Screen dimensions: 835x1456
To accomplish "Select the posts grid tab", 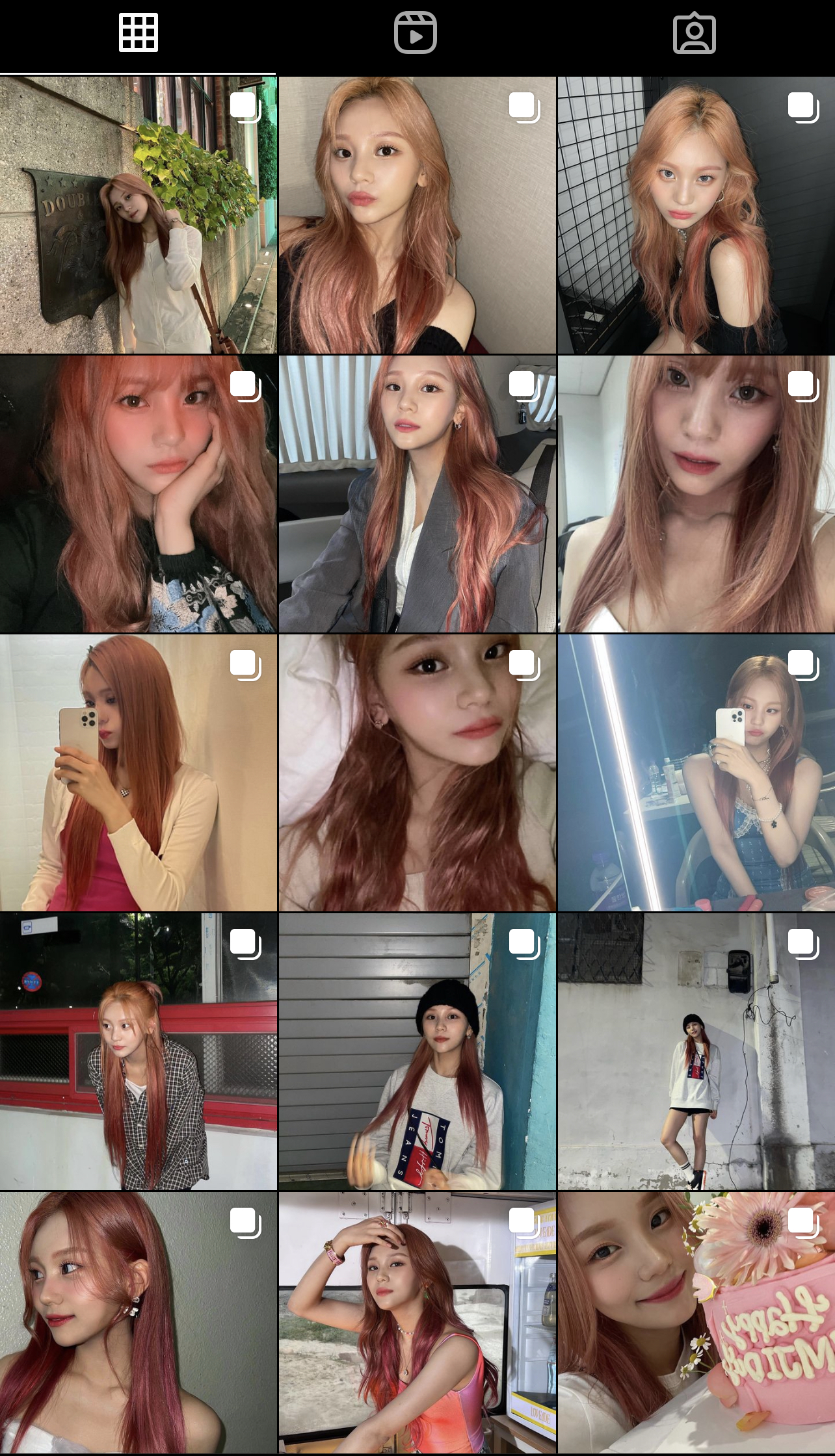I will [138, 33].
